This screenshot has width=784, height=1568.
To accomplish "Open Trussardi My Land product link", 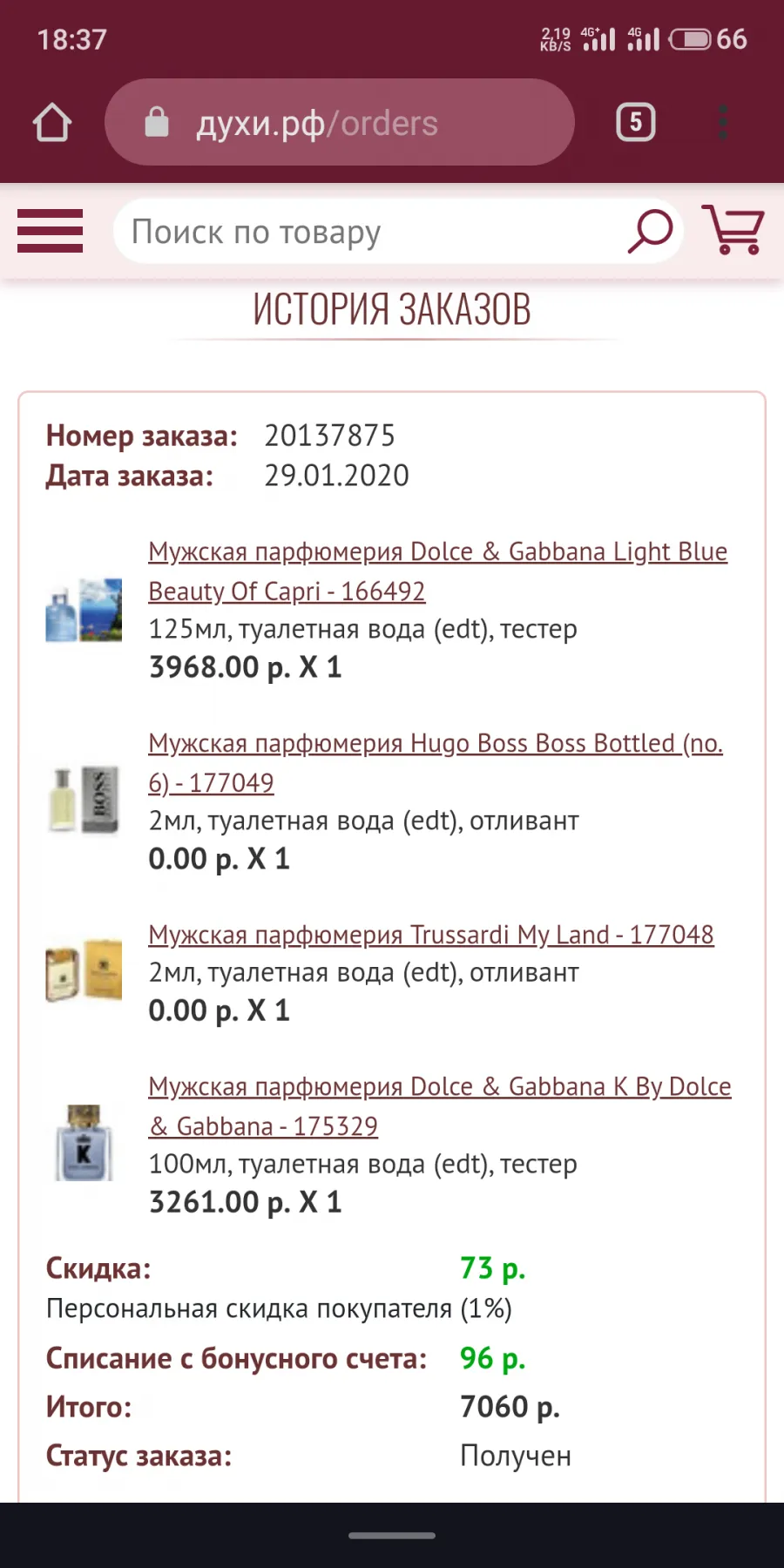I will pyautogui.click(x=431, y=935).
